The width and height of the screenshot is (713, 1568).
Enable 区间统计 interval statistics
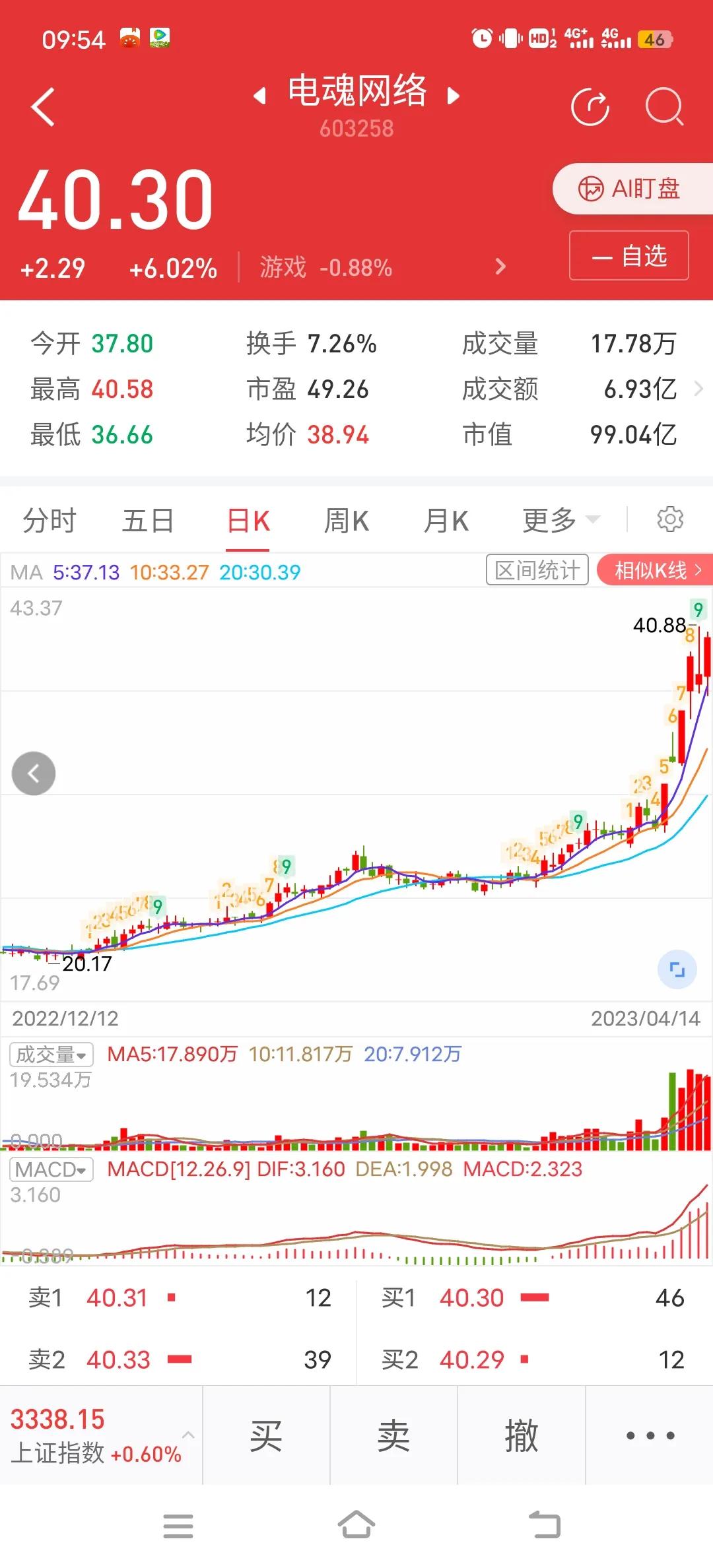tap(537, 570)
